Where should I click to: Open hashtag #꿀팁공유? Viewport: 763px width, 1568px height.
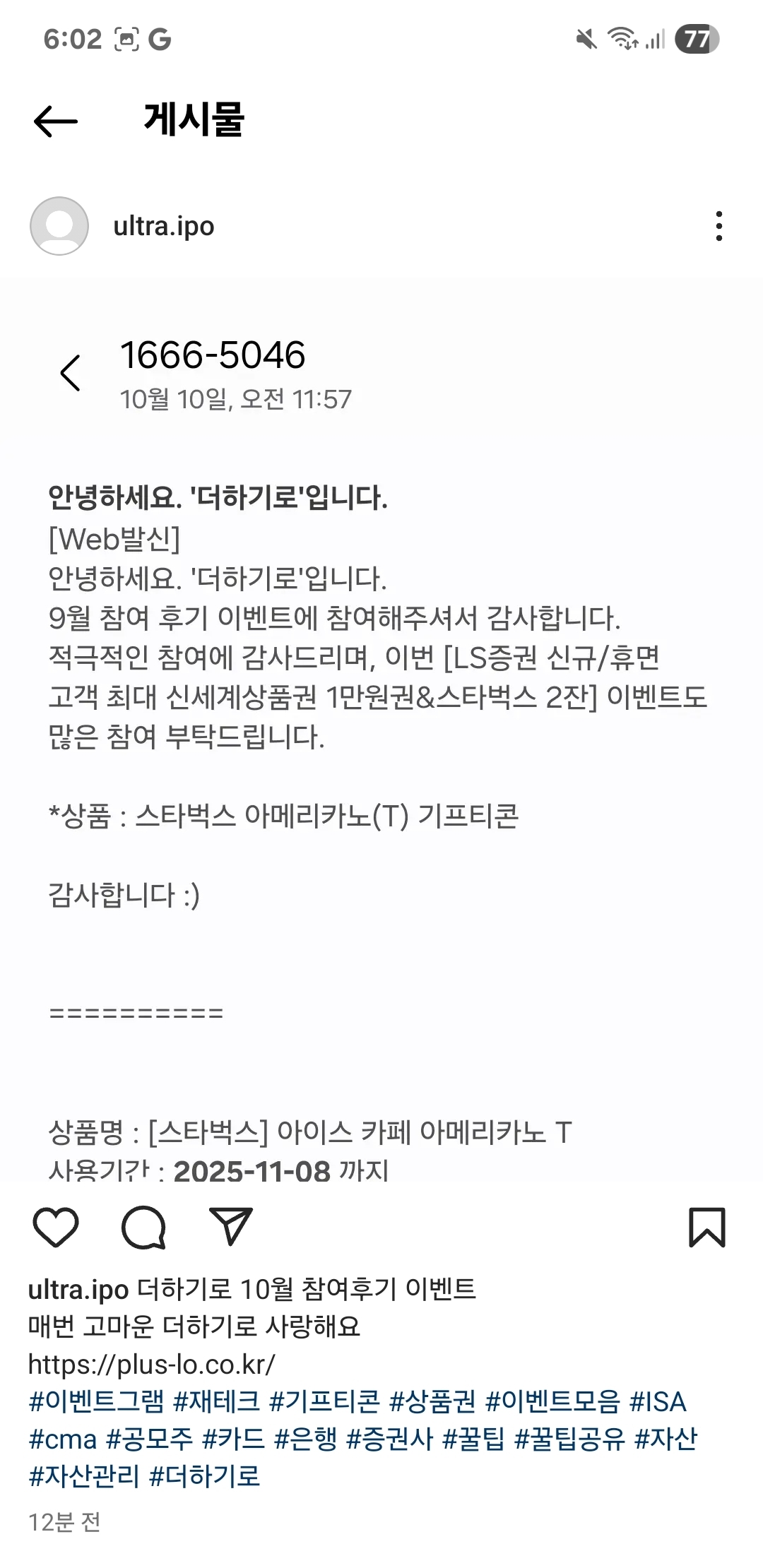click(x=569, y=1439)
